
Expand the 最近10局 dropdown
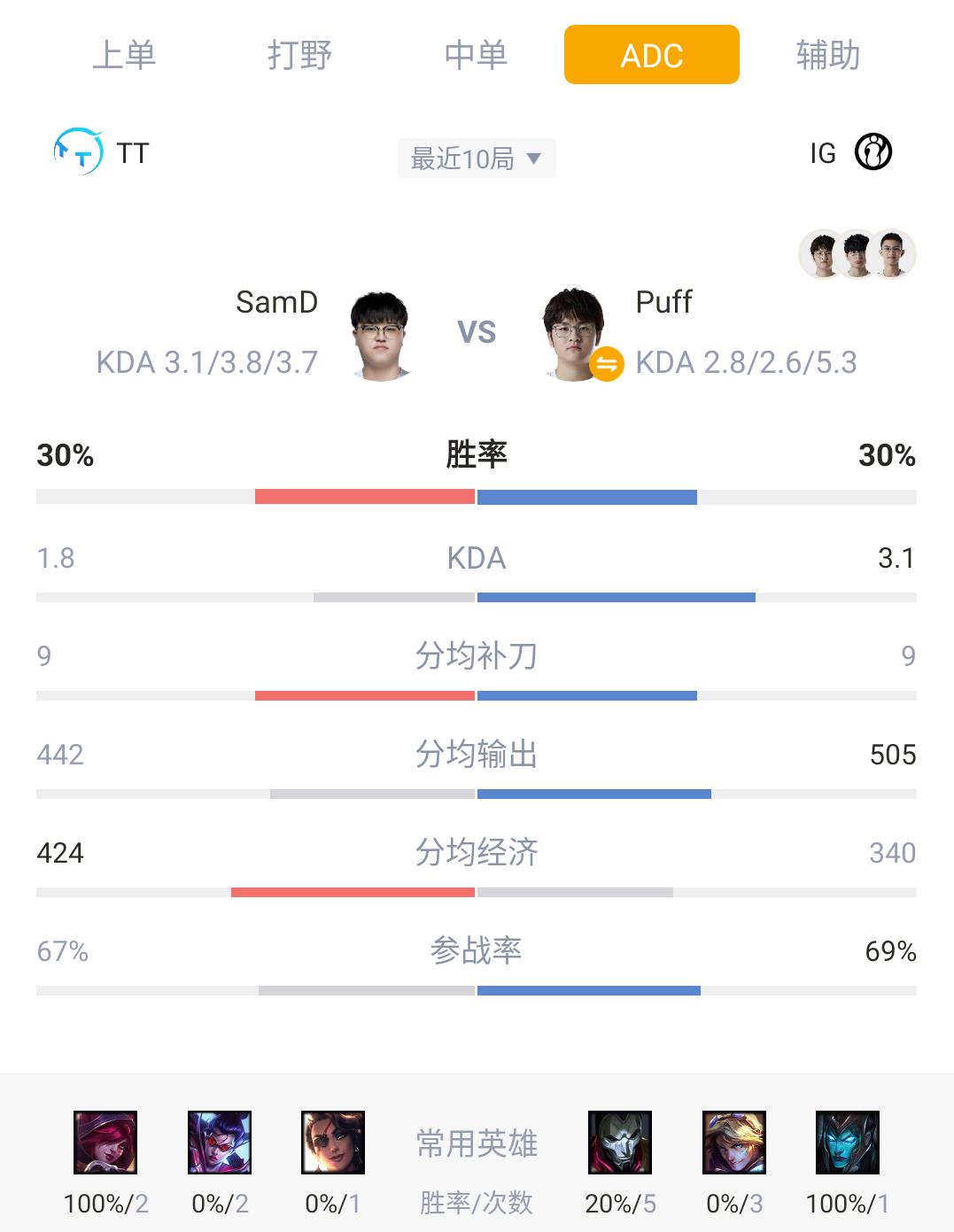476,159
